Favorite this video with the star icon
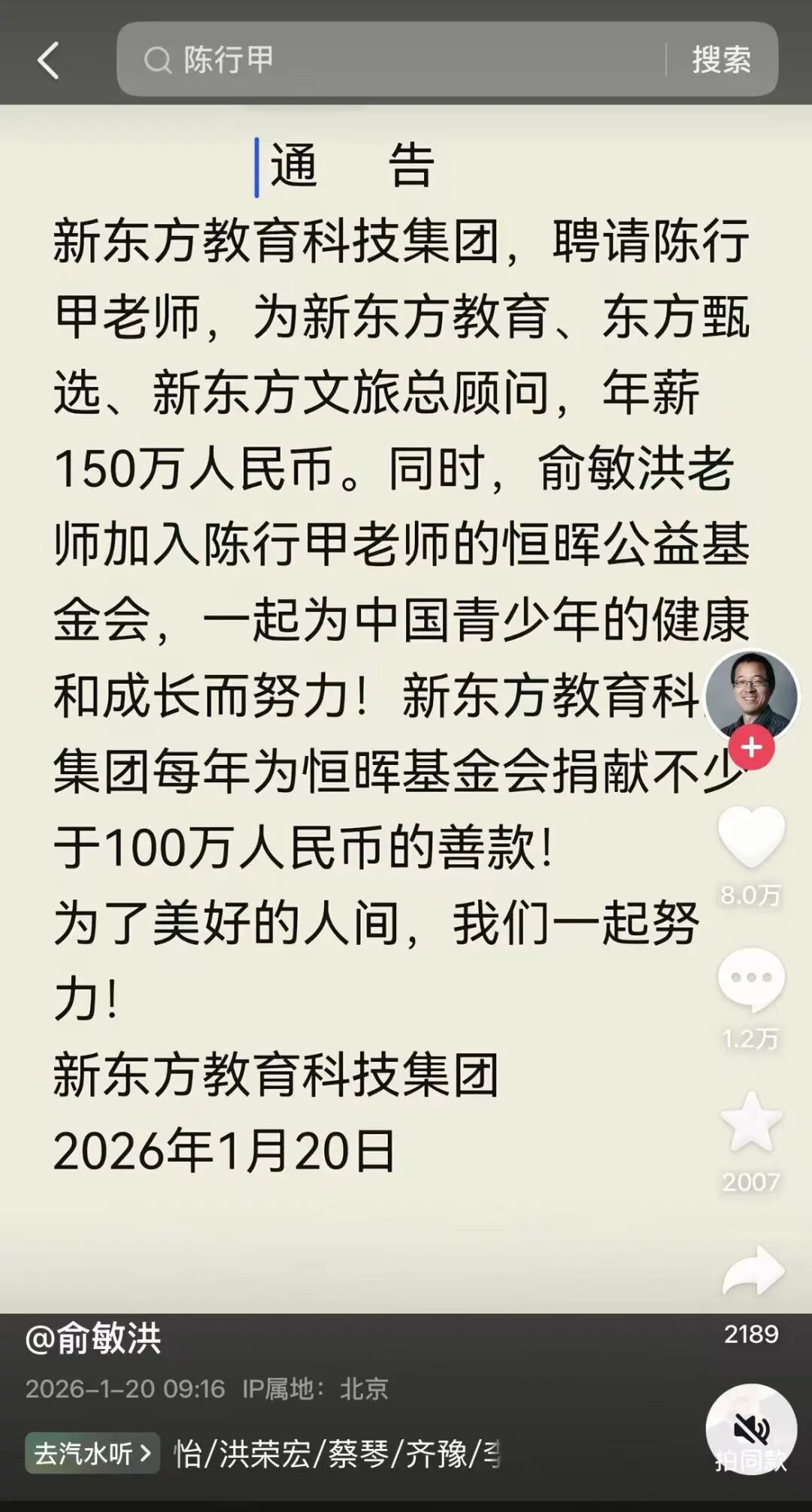Viewport: 812px width, 1512px height. pyautogui.click(x=751, y=1122)
